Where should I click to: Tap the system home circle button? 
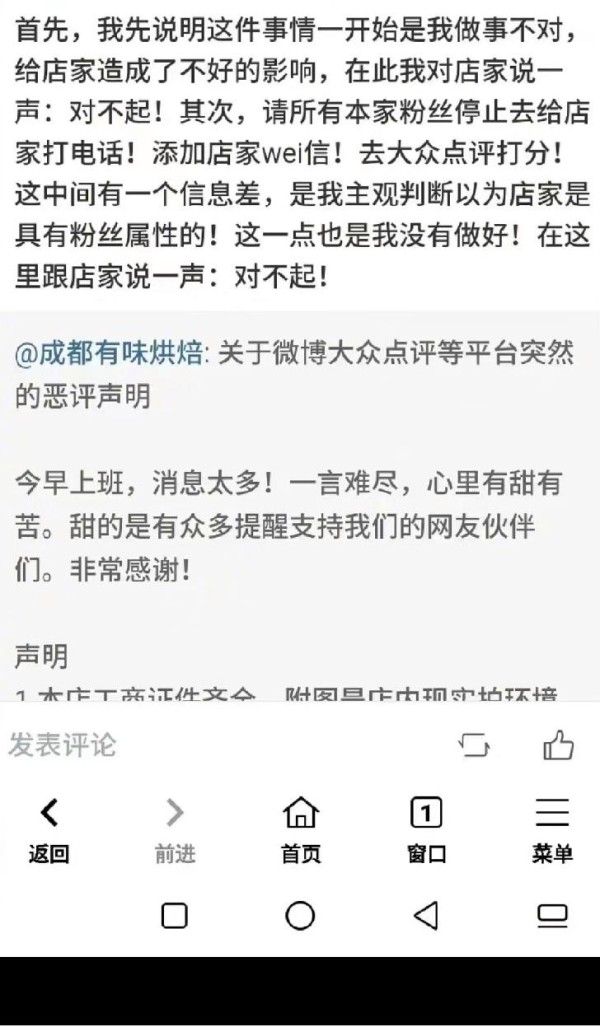(300, 915)
